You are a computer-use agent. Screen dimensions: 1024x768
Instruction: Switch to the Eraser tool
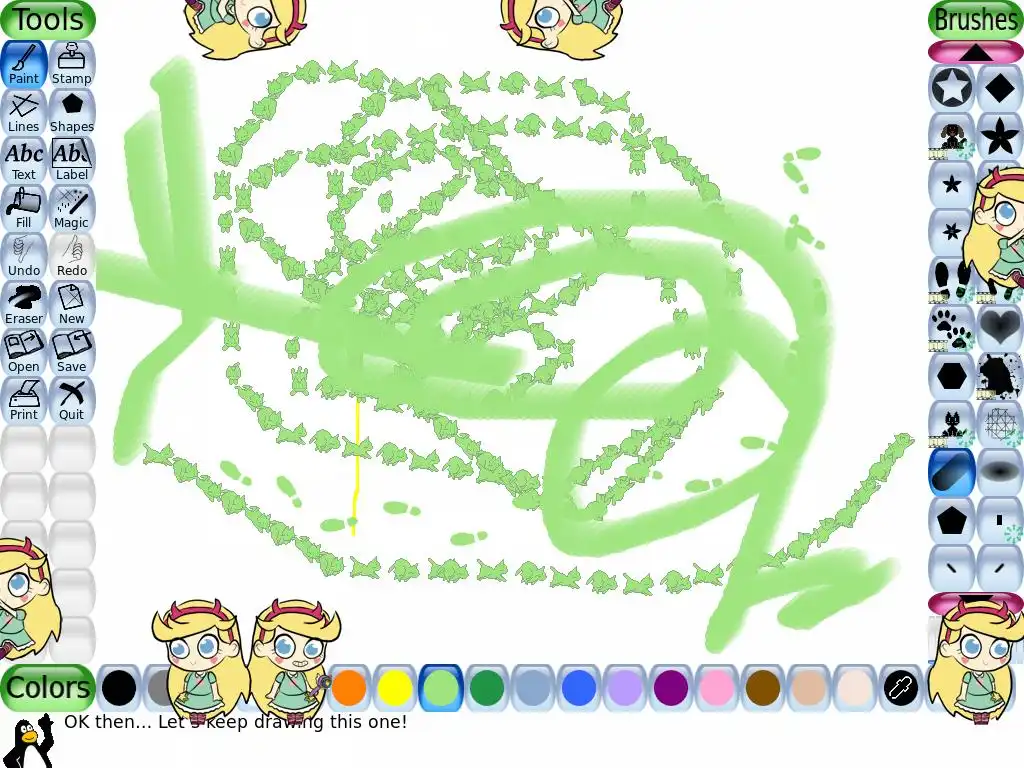point(24,304)
